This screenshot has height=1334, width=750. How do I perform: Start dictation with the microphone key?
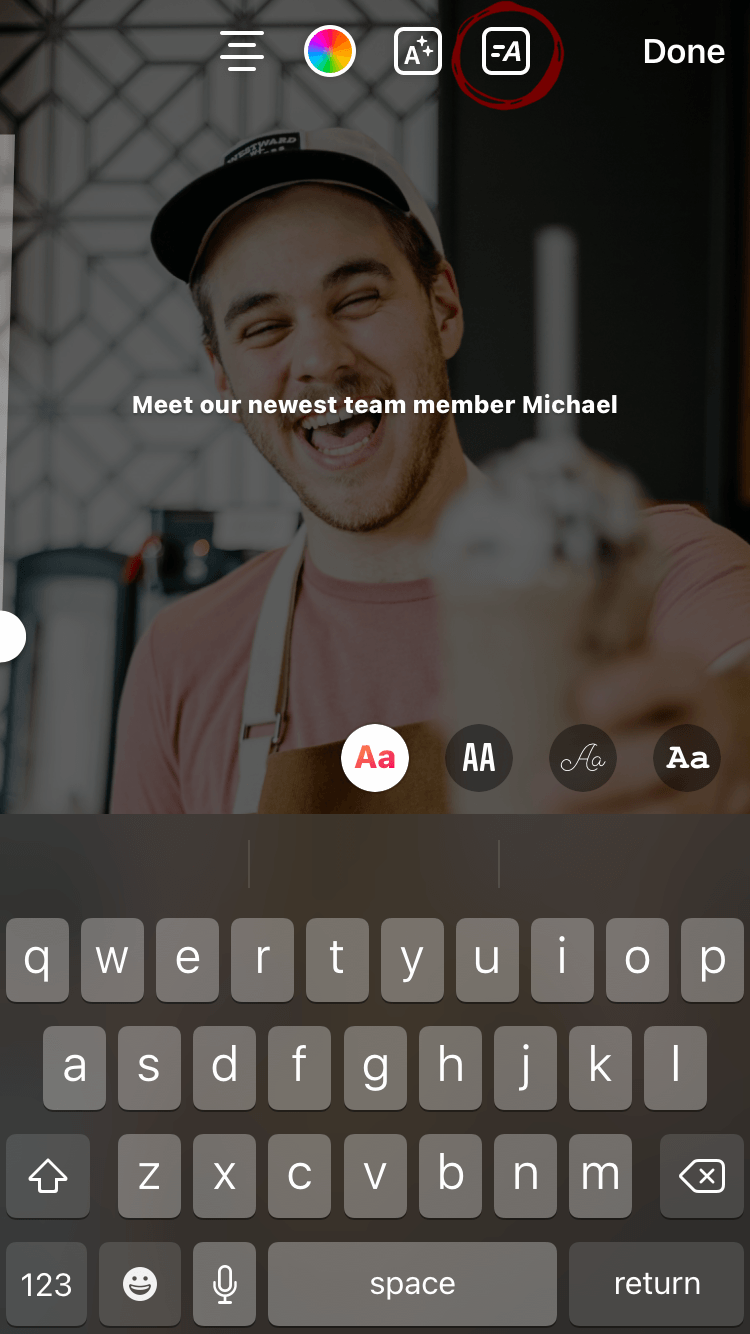[x=226, y=1284]
